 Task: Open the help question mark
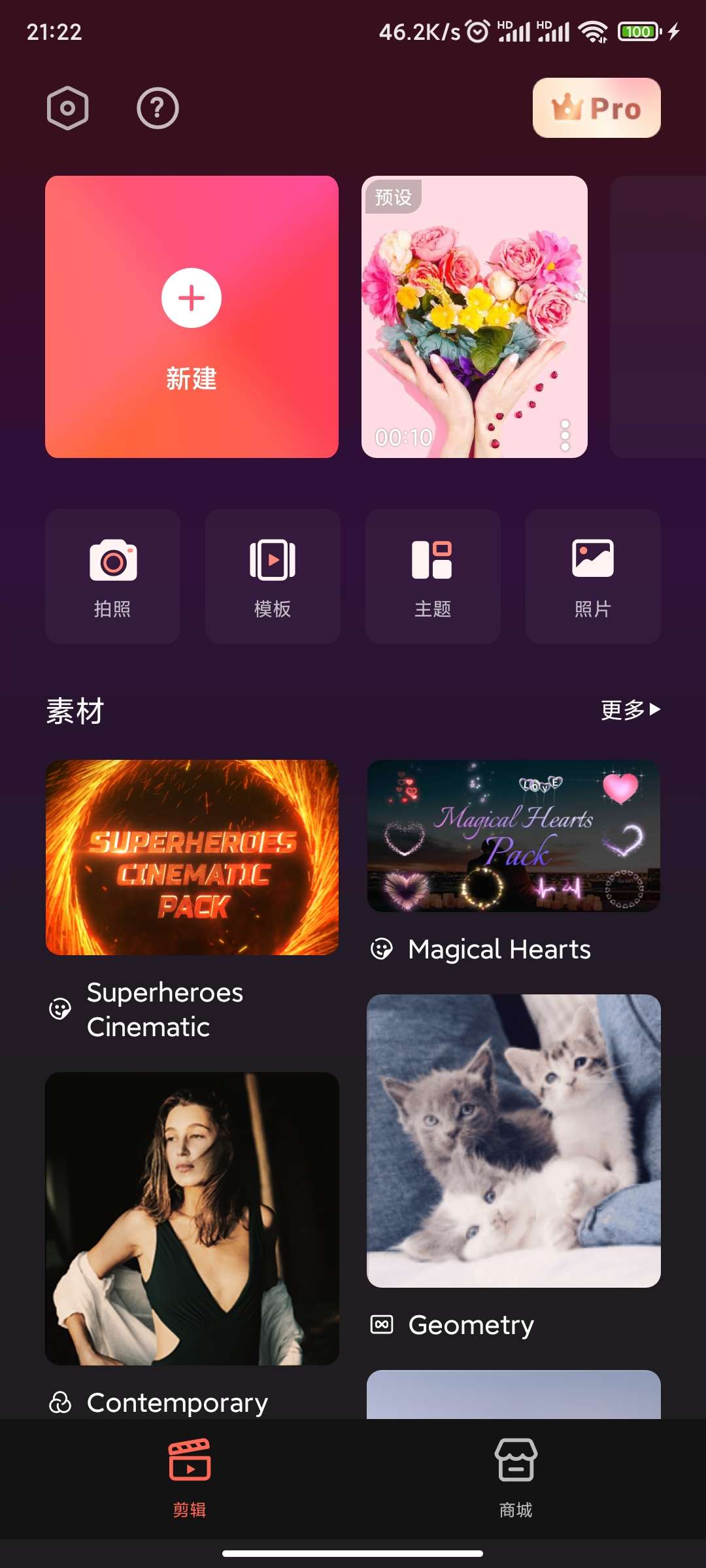click(x=158, y=108)
